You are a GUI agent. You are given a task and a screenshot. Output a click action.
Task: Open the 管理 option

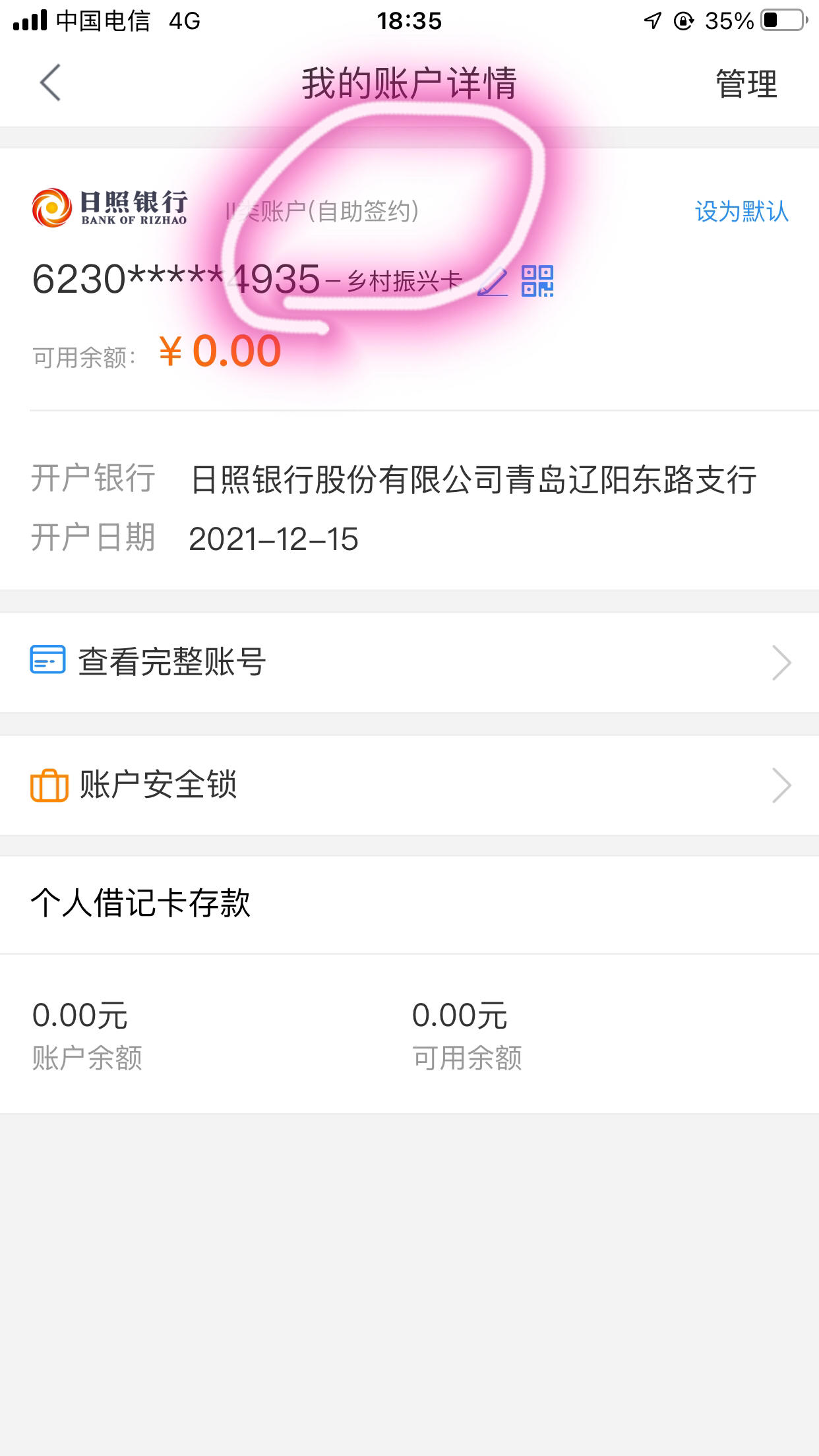coord(746,84)
